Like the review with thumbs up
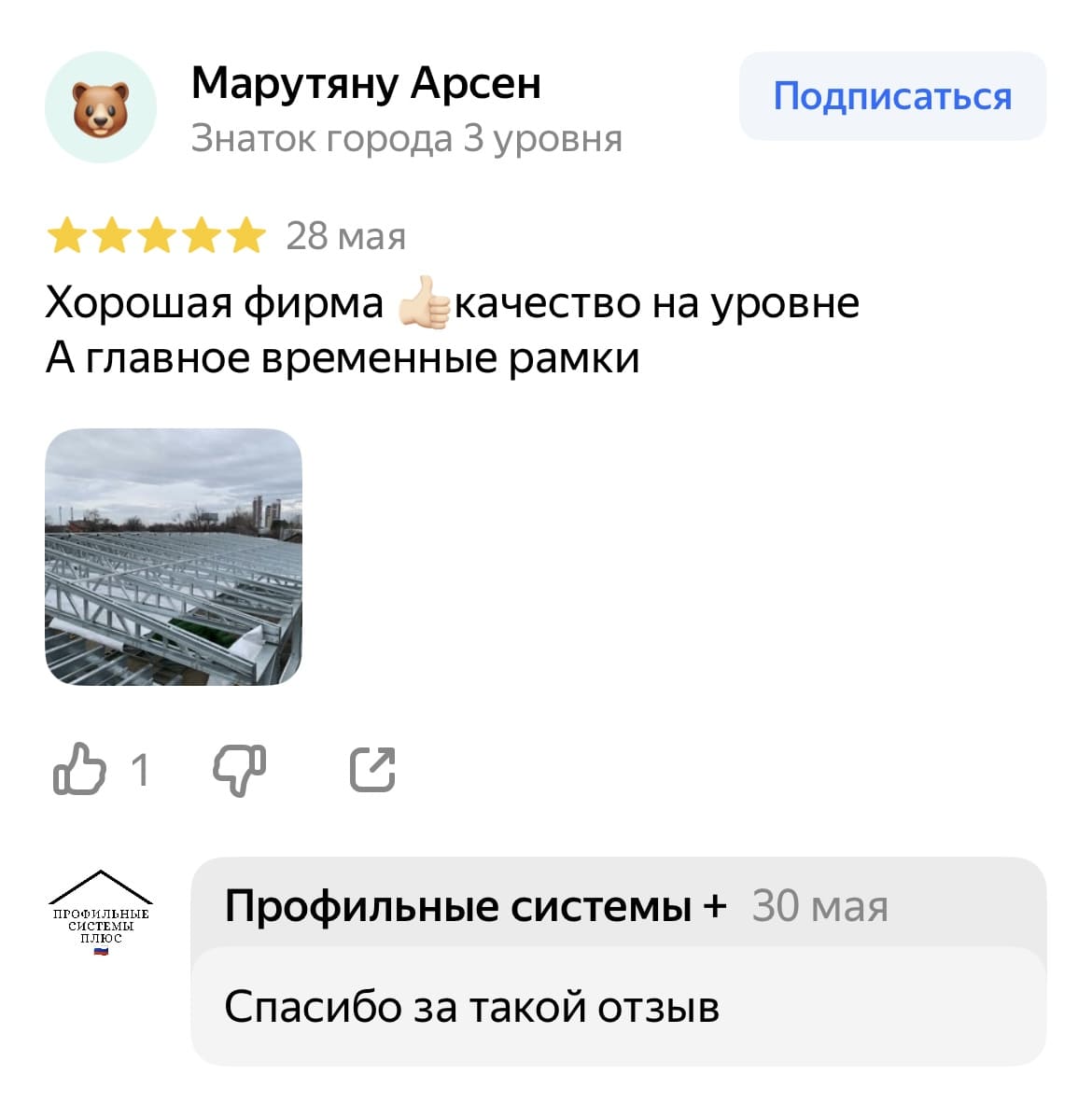The image size is (1092, 1117). point(80,770)
